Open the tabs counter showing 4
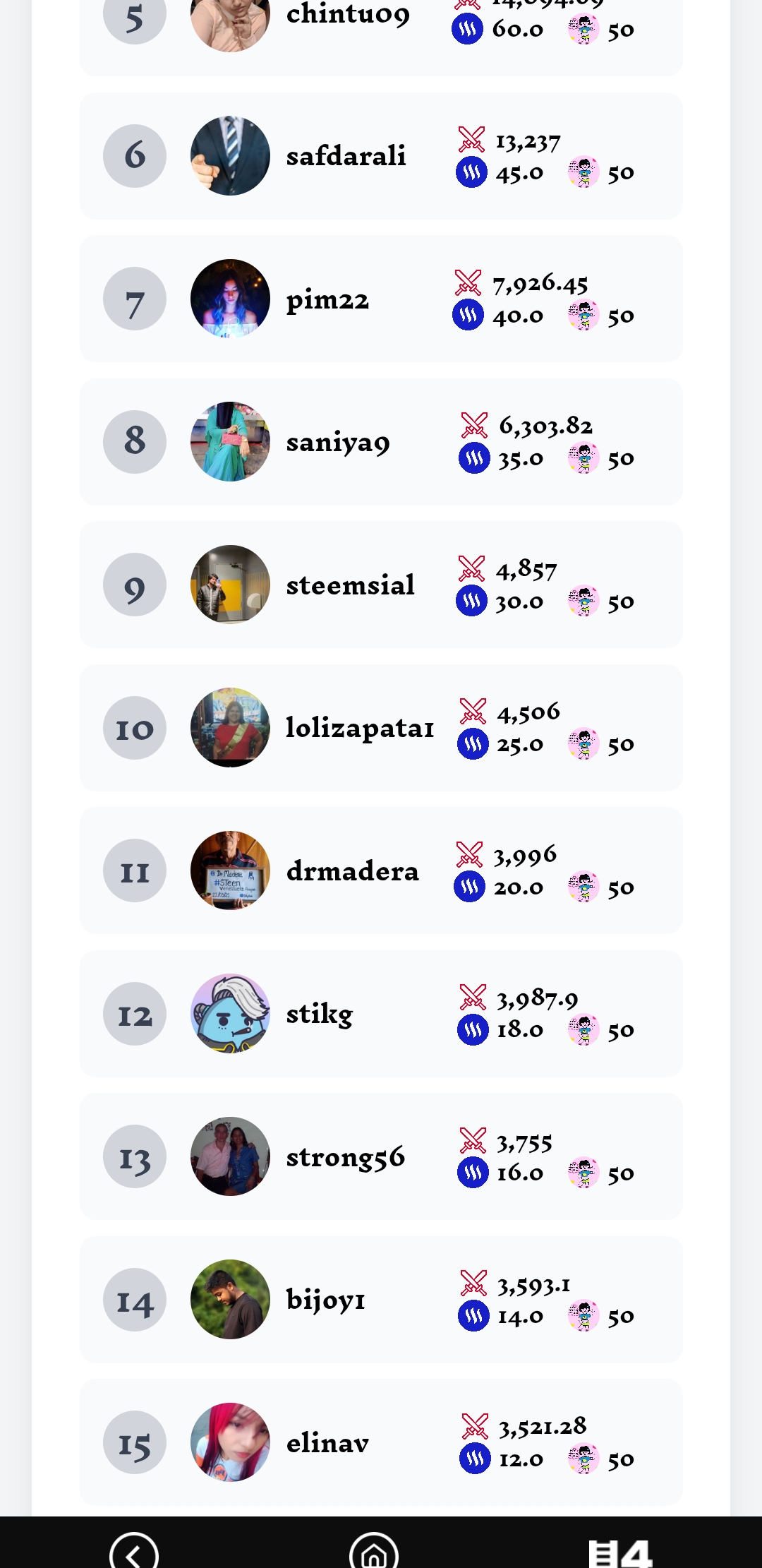Screen dimensions: 762x1568 [621, 1555]
